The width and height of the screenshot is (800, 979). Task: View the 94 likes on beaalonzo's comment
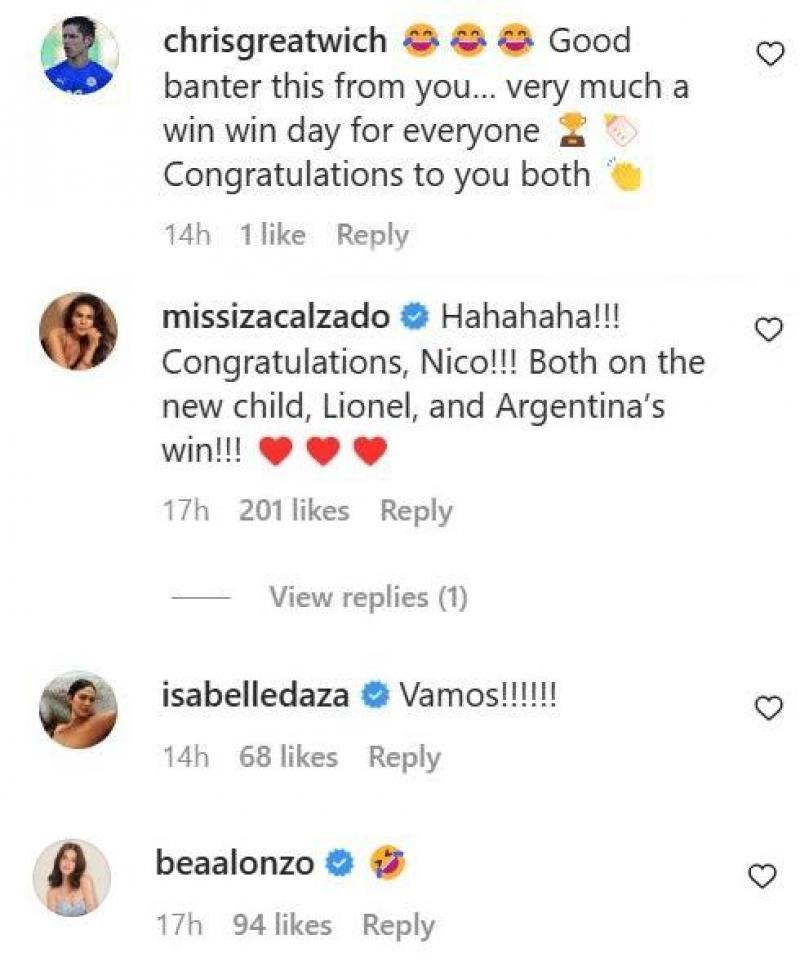pyautogui.click(x=282, y=926)
